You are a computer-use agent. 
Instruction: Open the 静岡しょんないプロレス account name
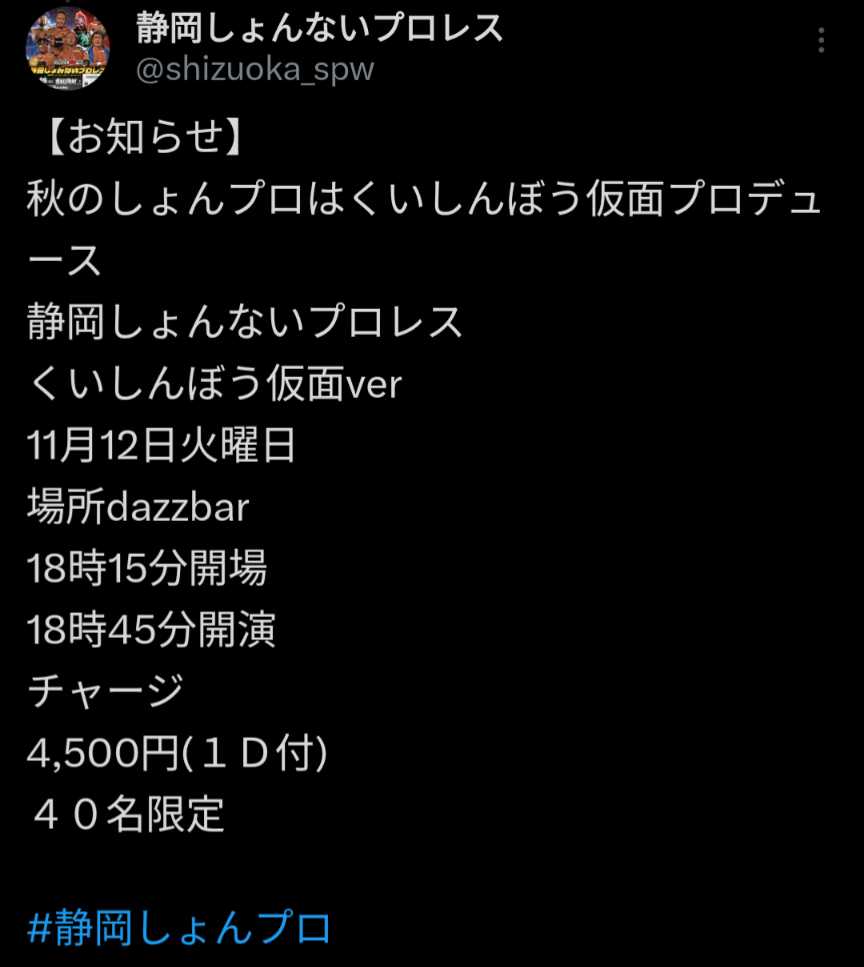pyautogui.click(x=319, y=29)
